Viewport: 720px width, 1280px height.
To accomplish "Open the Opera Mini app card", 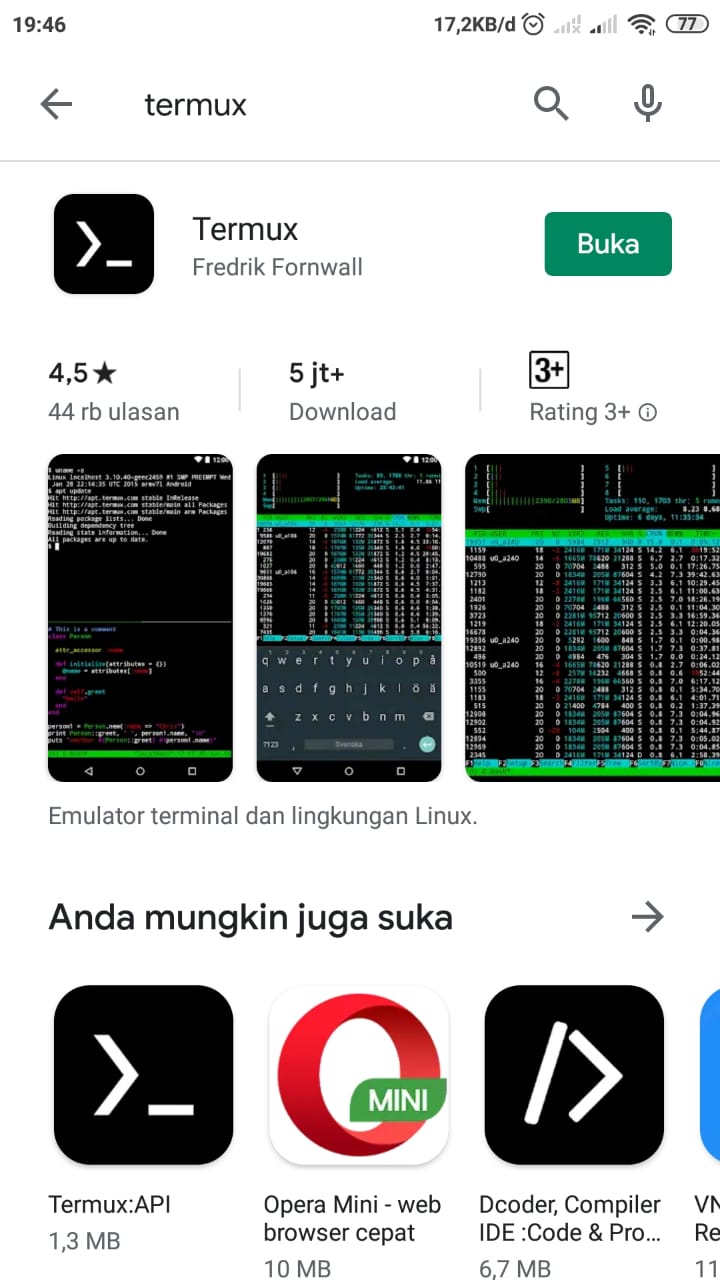I will (359, 1075).
